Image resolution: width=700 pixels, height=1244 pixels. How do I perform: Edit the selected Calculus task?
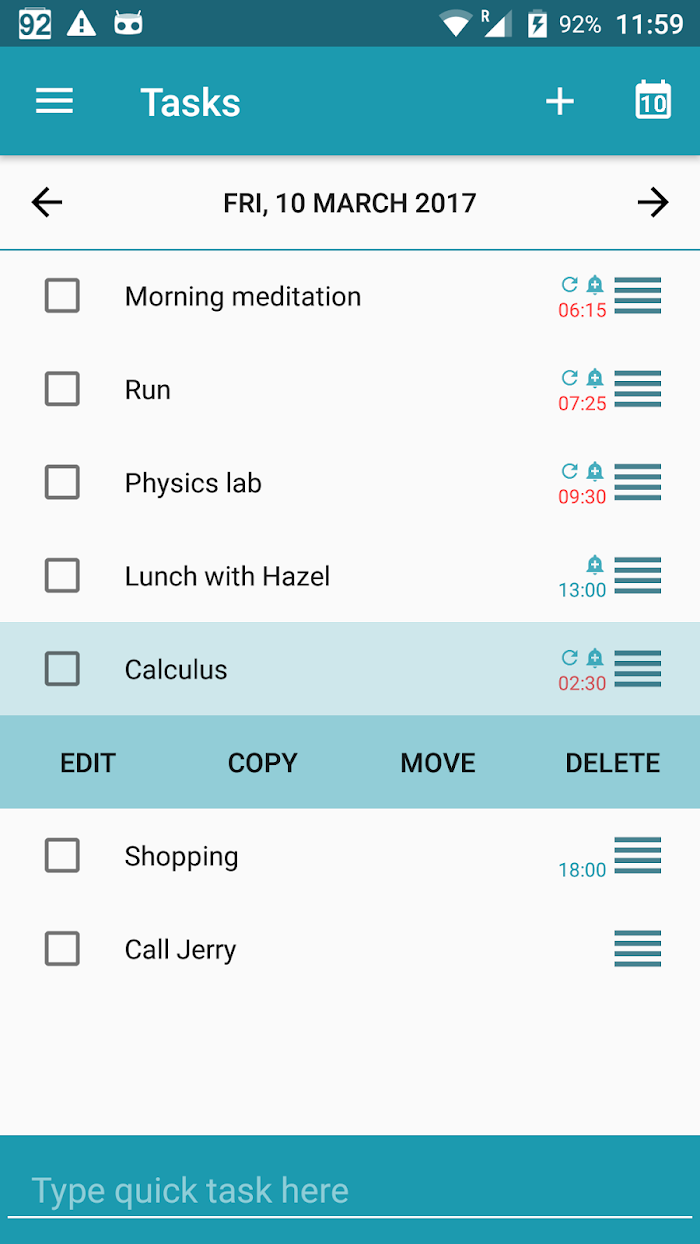(88, 763)
